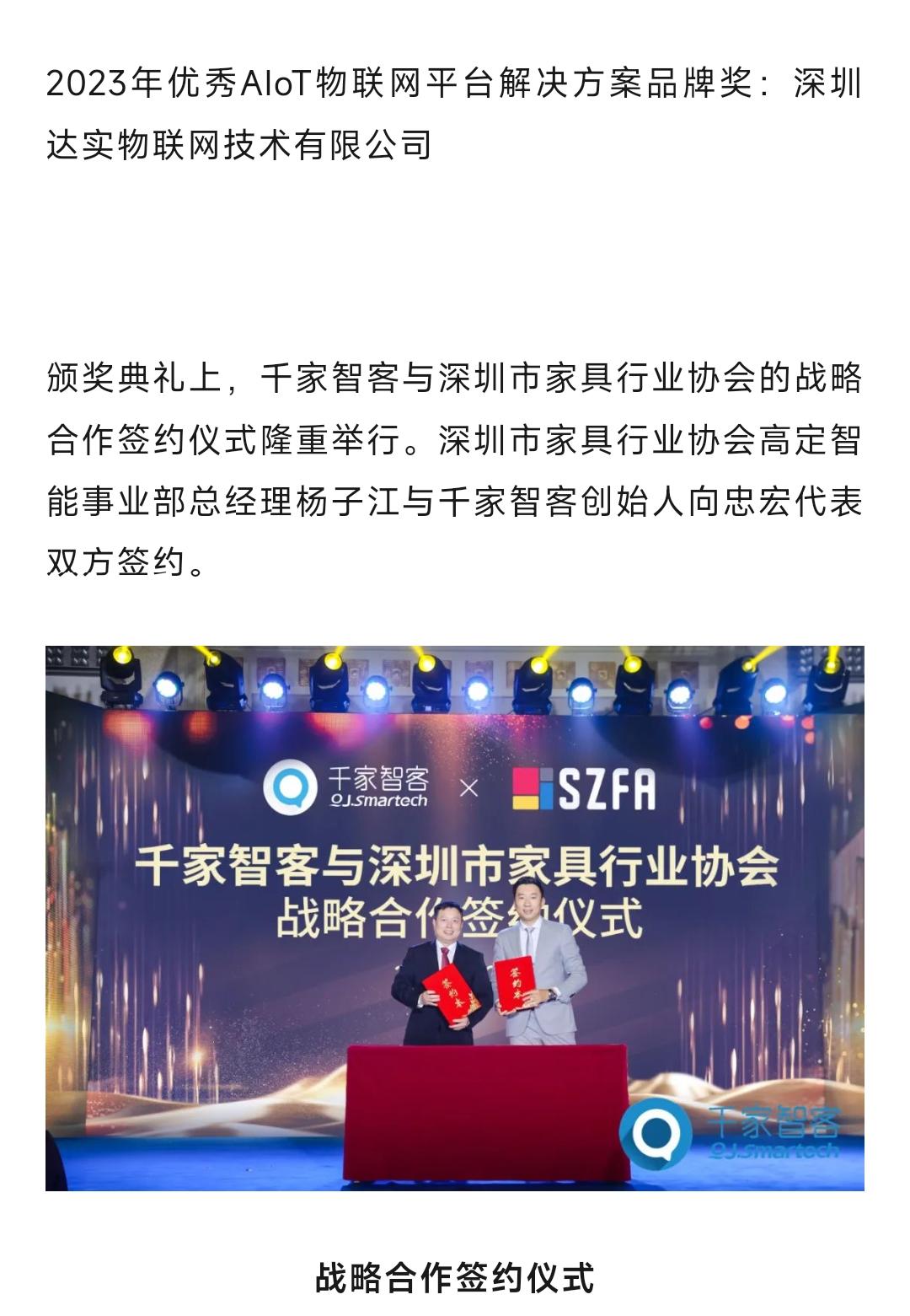This screenshot has width=910, height=1316.
Task: Open the signing ceremony photo full-screen
Action: (455, 917)
